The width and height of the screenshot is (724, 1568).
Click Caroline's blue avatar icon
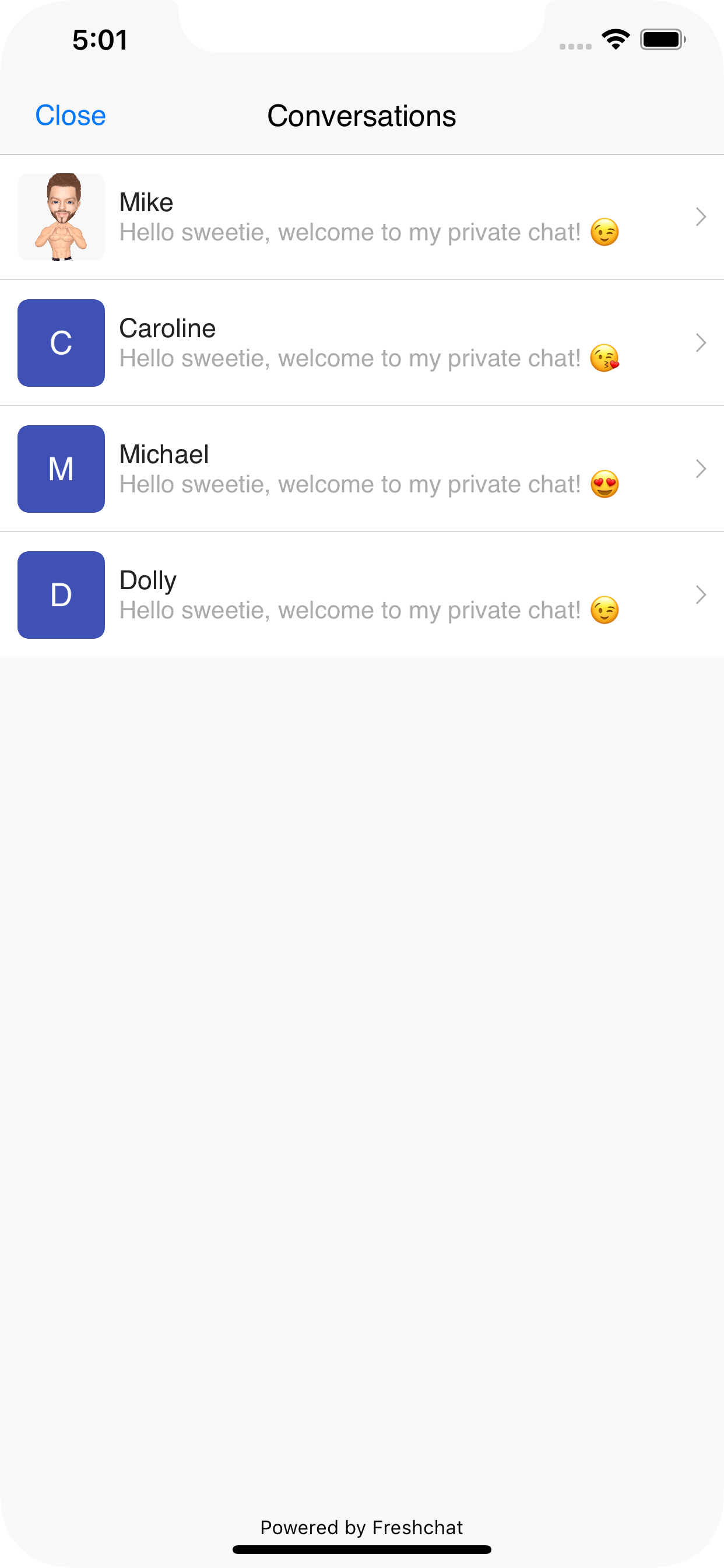pos(61,342)
